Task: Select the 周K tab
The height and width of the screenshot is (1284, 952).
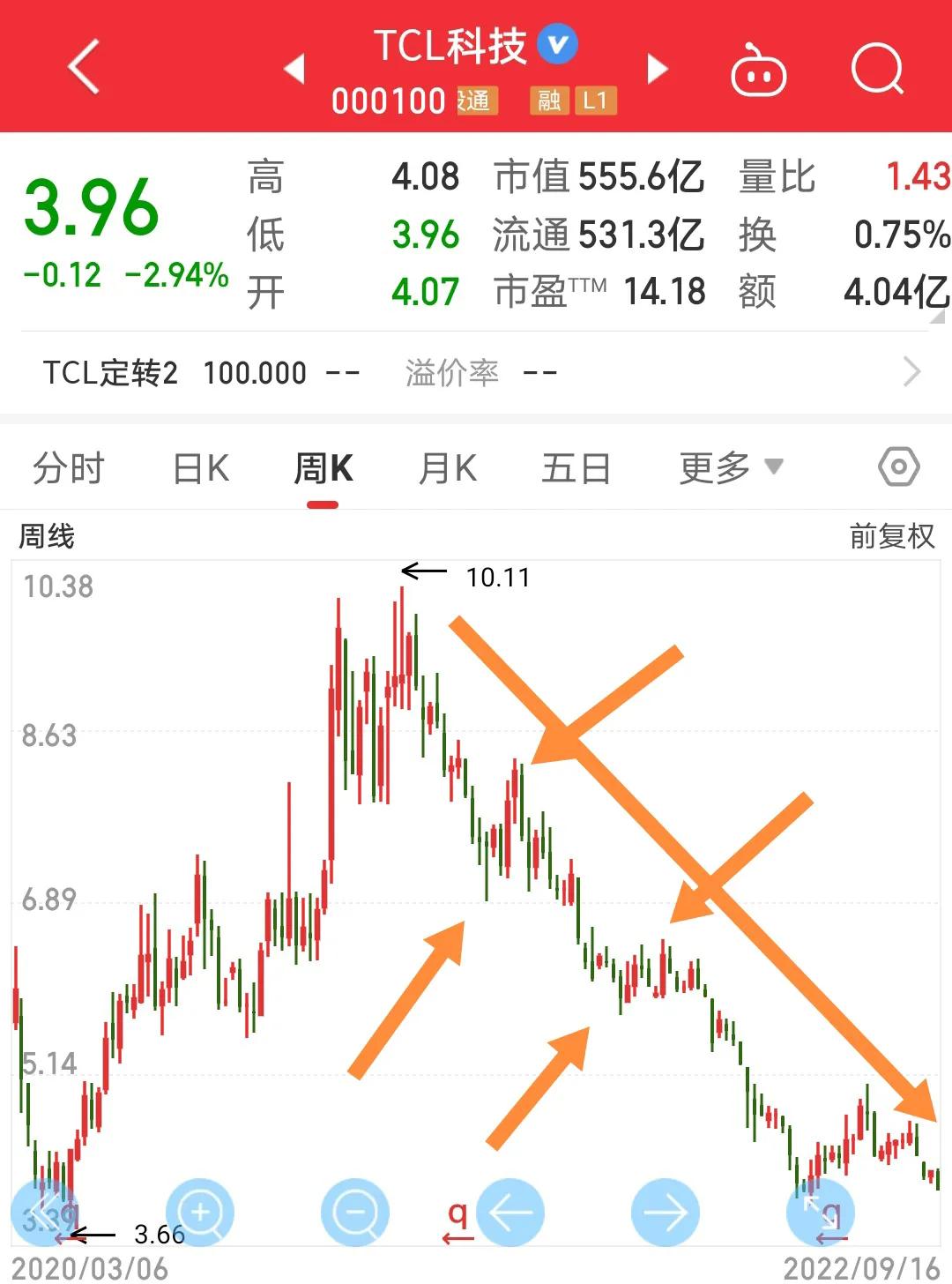Action: pyautogui.click(x=323, y=468)
